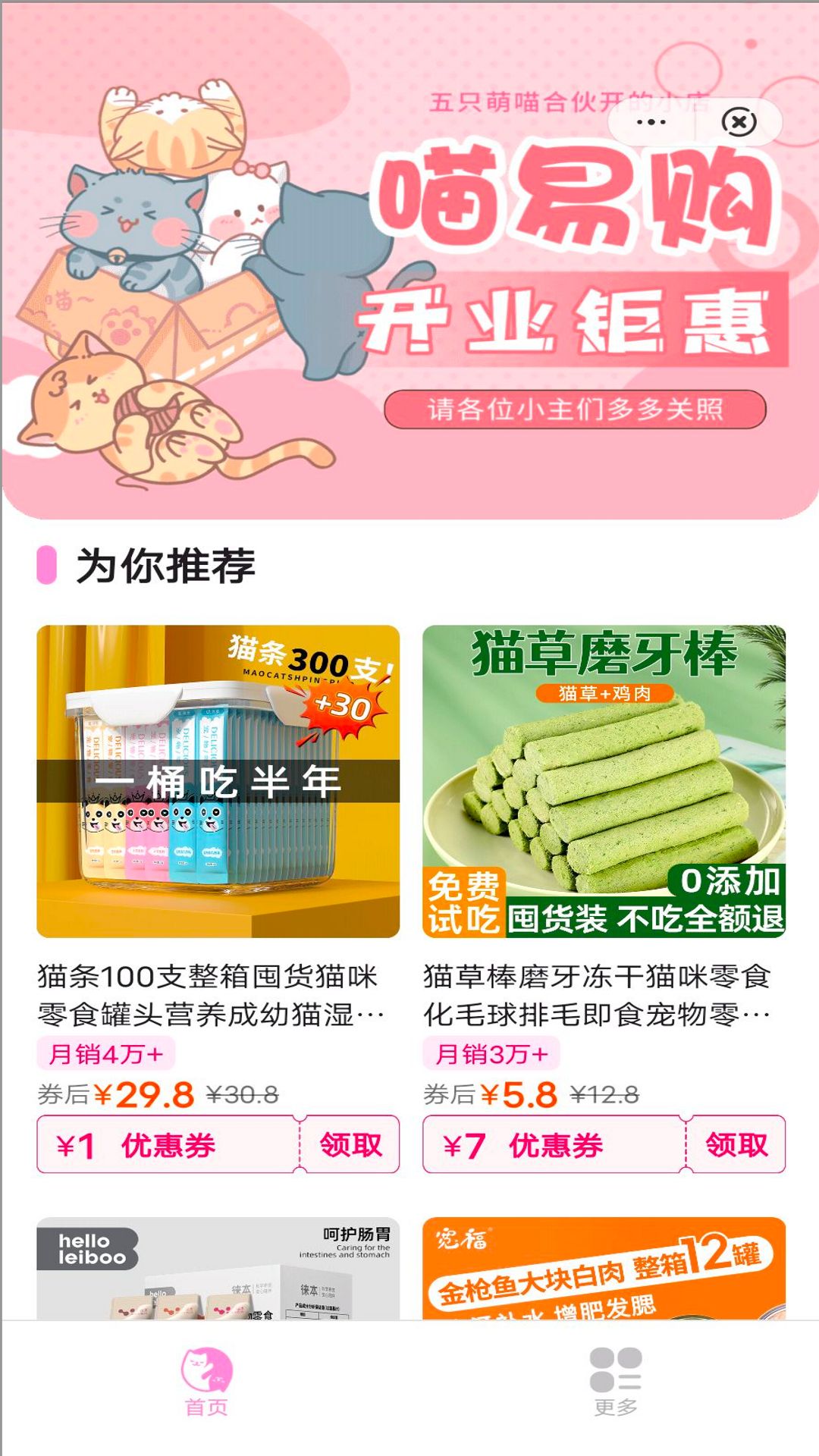Open the 喵易购 opening sale banner
819x1456 pixels.
[409, 303]
